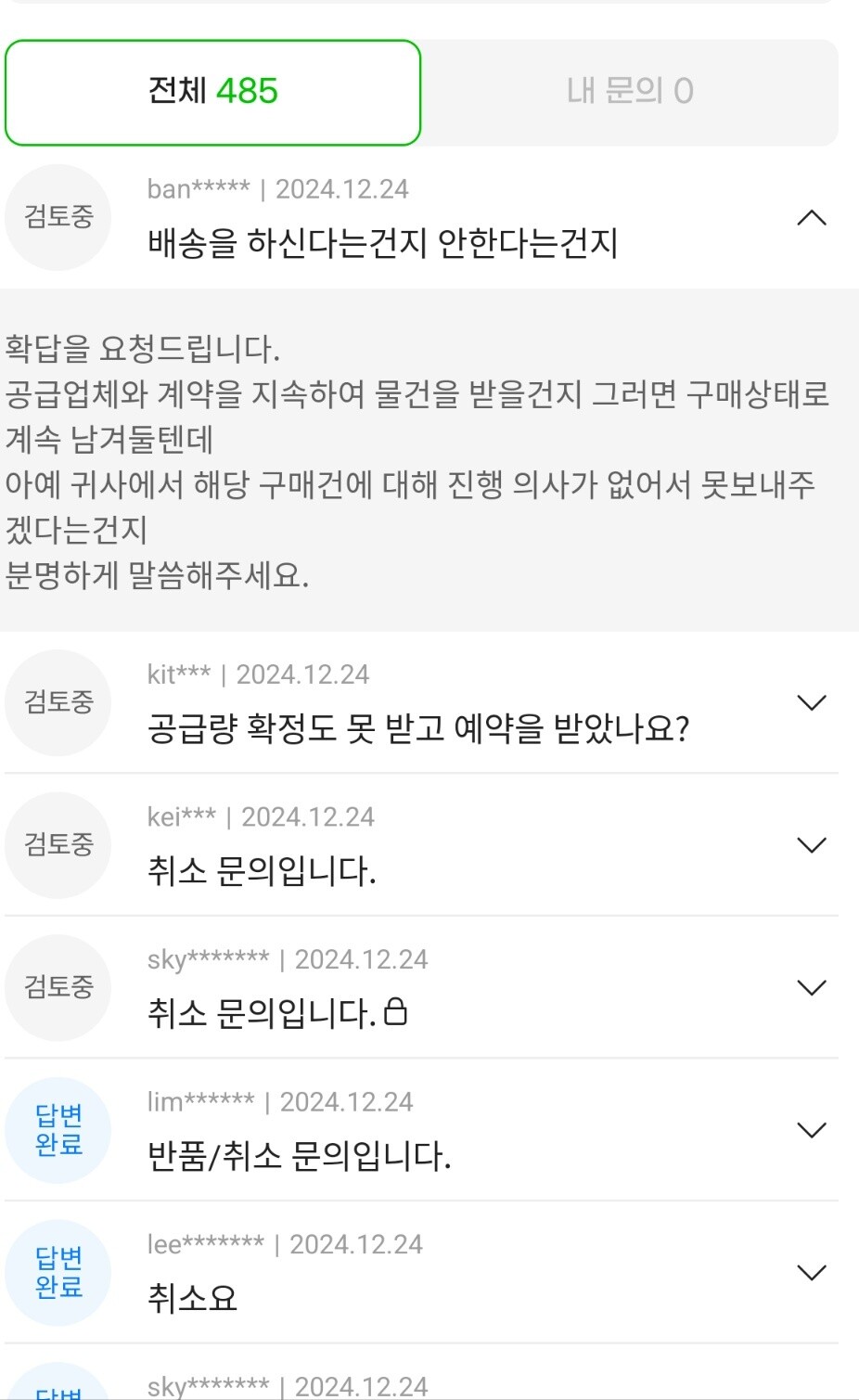Expand the lee******* 취소요 inquiry
The width and height of the screenshot is (859, 1400).
point(813,1272)
